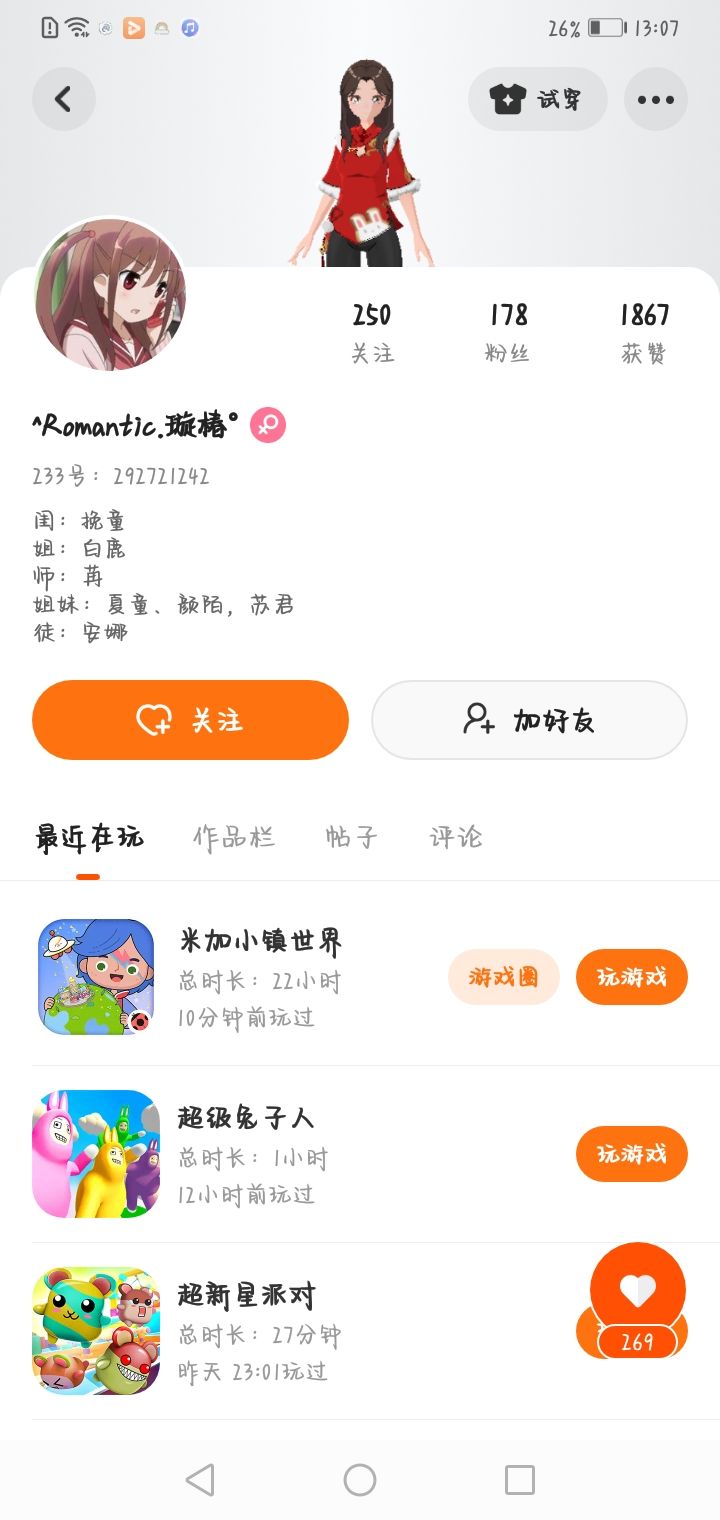
Task: Open system recent apps square button
Action: coord(519,1480)
